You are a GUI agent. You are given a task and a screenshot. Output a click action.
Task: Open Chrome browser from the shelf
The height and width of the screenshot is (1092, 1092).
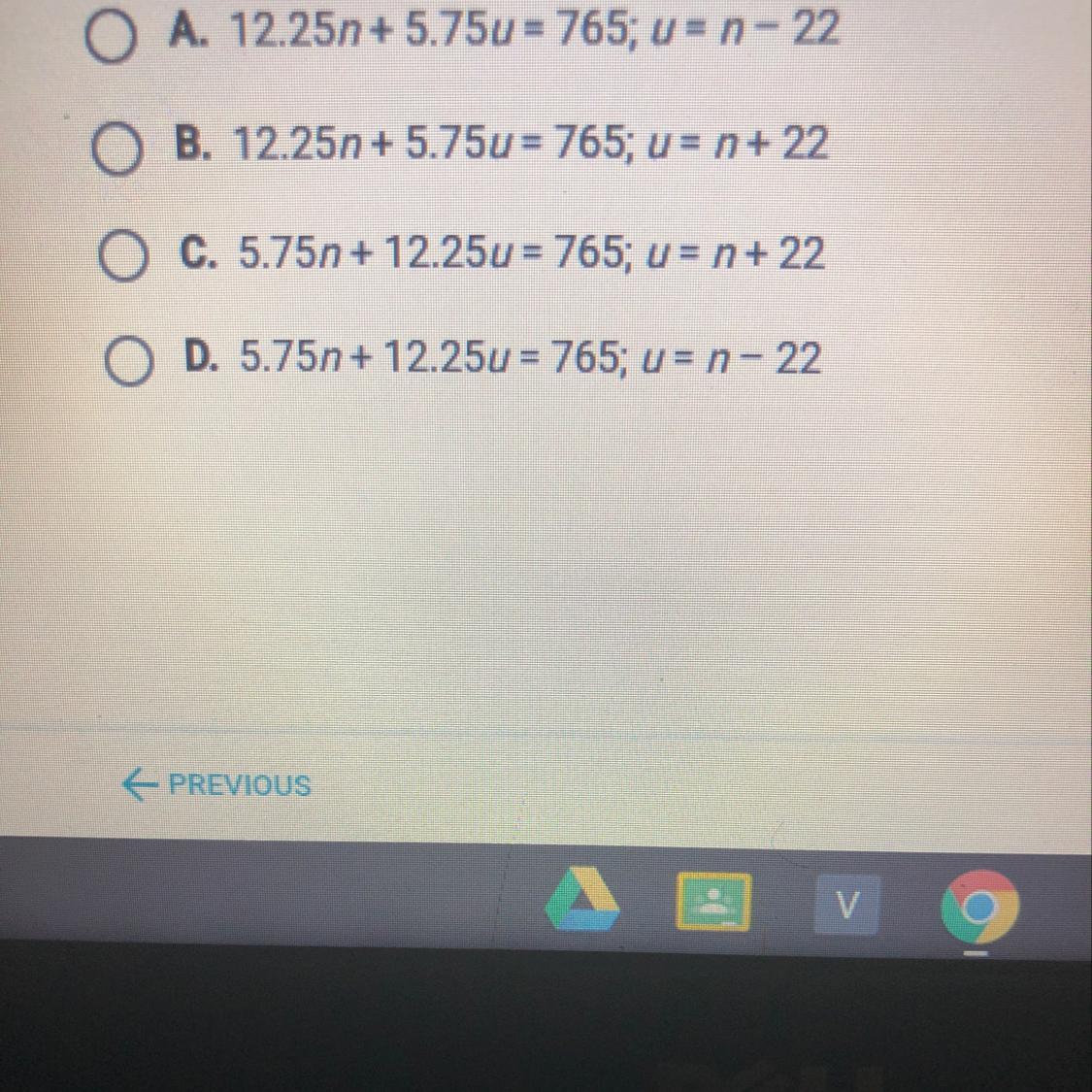pos(980,908)
